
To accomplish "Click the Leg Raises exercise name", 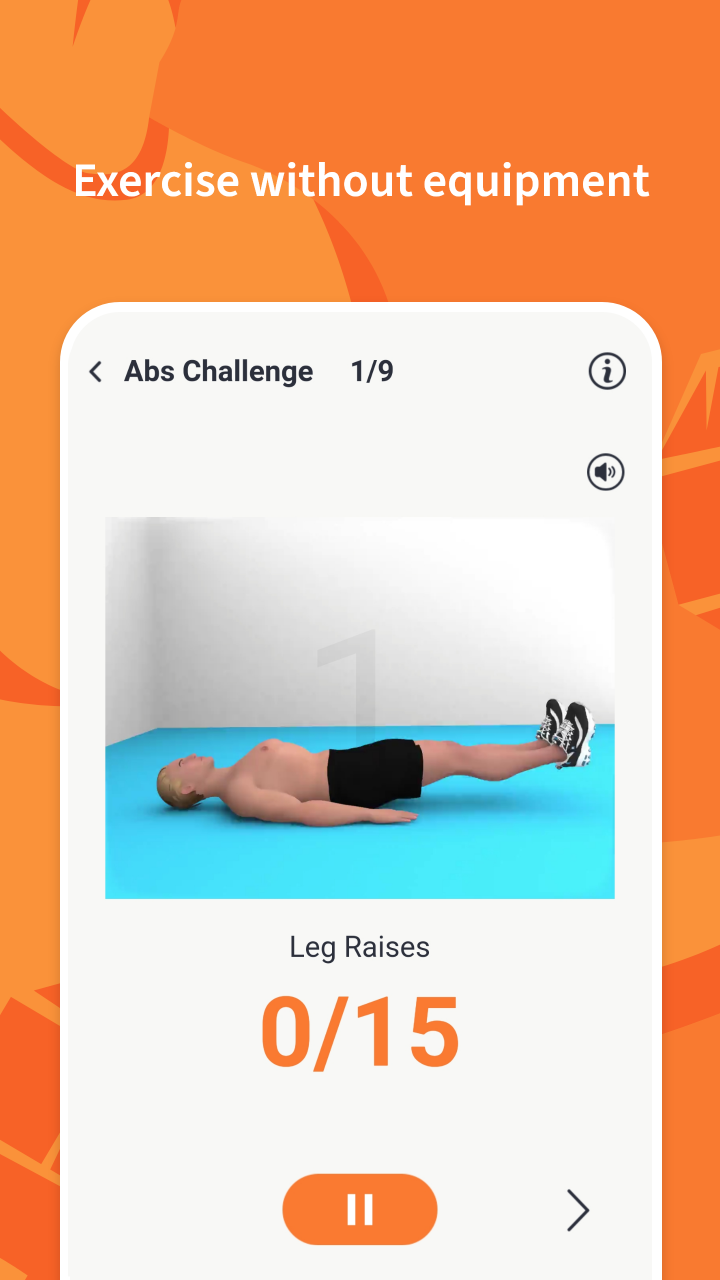I will [359, 946].
